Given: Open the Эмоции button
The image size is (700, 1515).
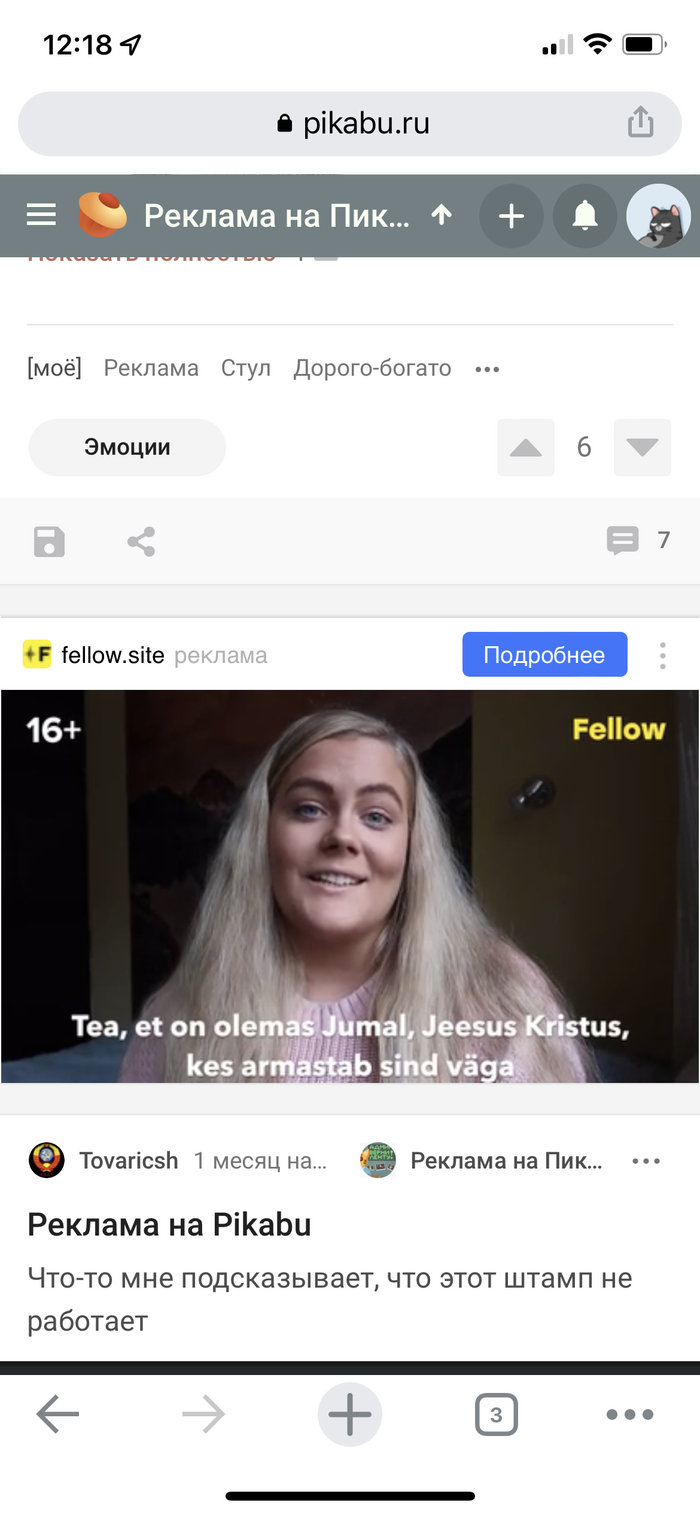Looking at the screenshot, I should [x=127, y=447].
